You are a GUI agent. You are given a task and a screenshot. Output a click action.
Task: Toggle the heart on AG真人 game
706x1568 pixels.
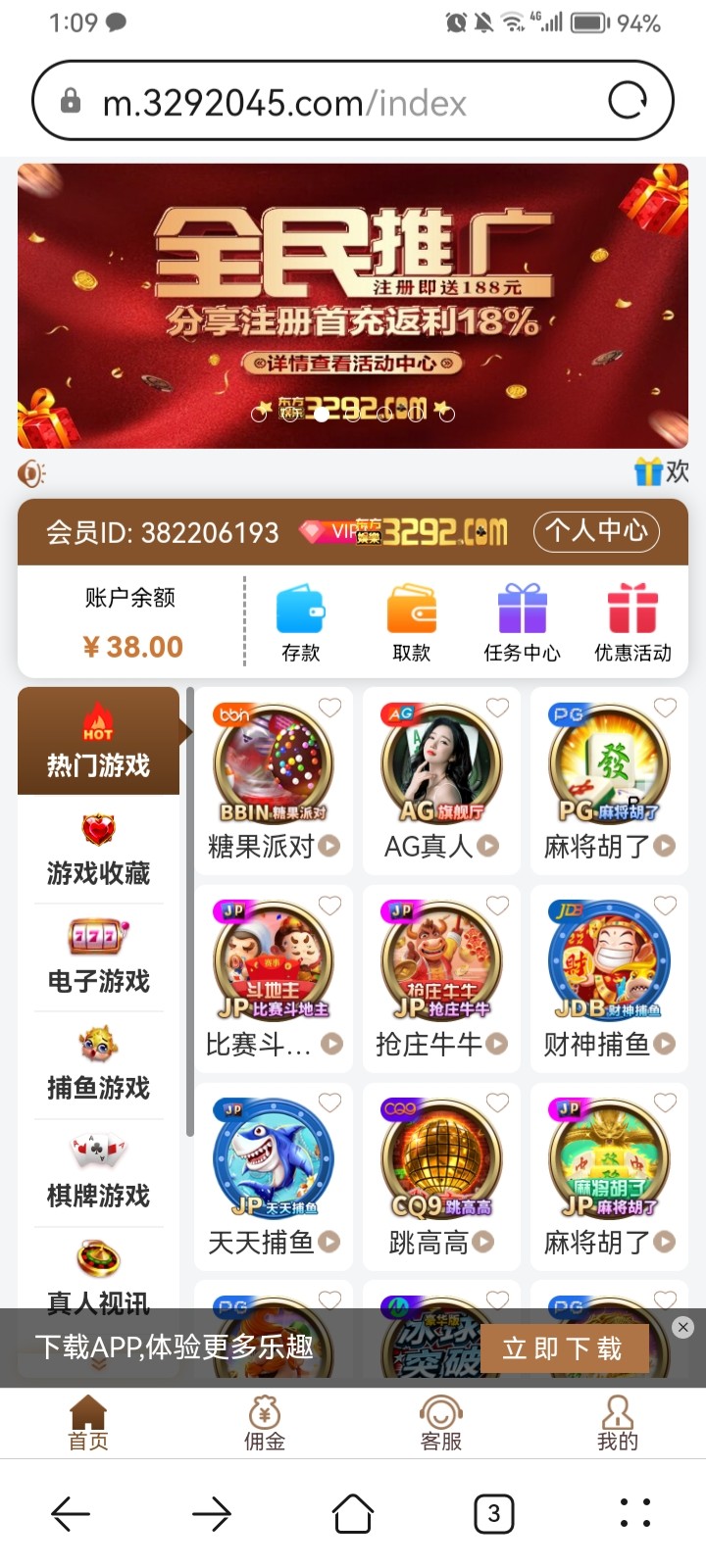click(496, 708)
